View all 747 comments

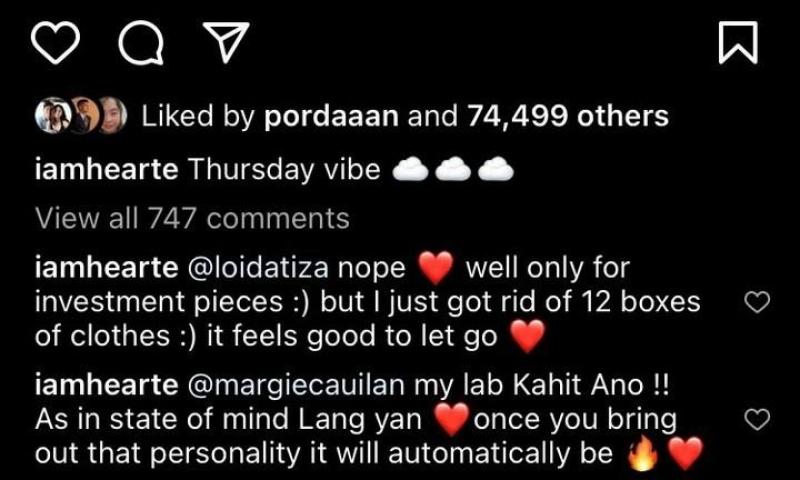(192, 218)
